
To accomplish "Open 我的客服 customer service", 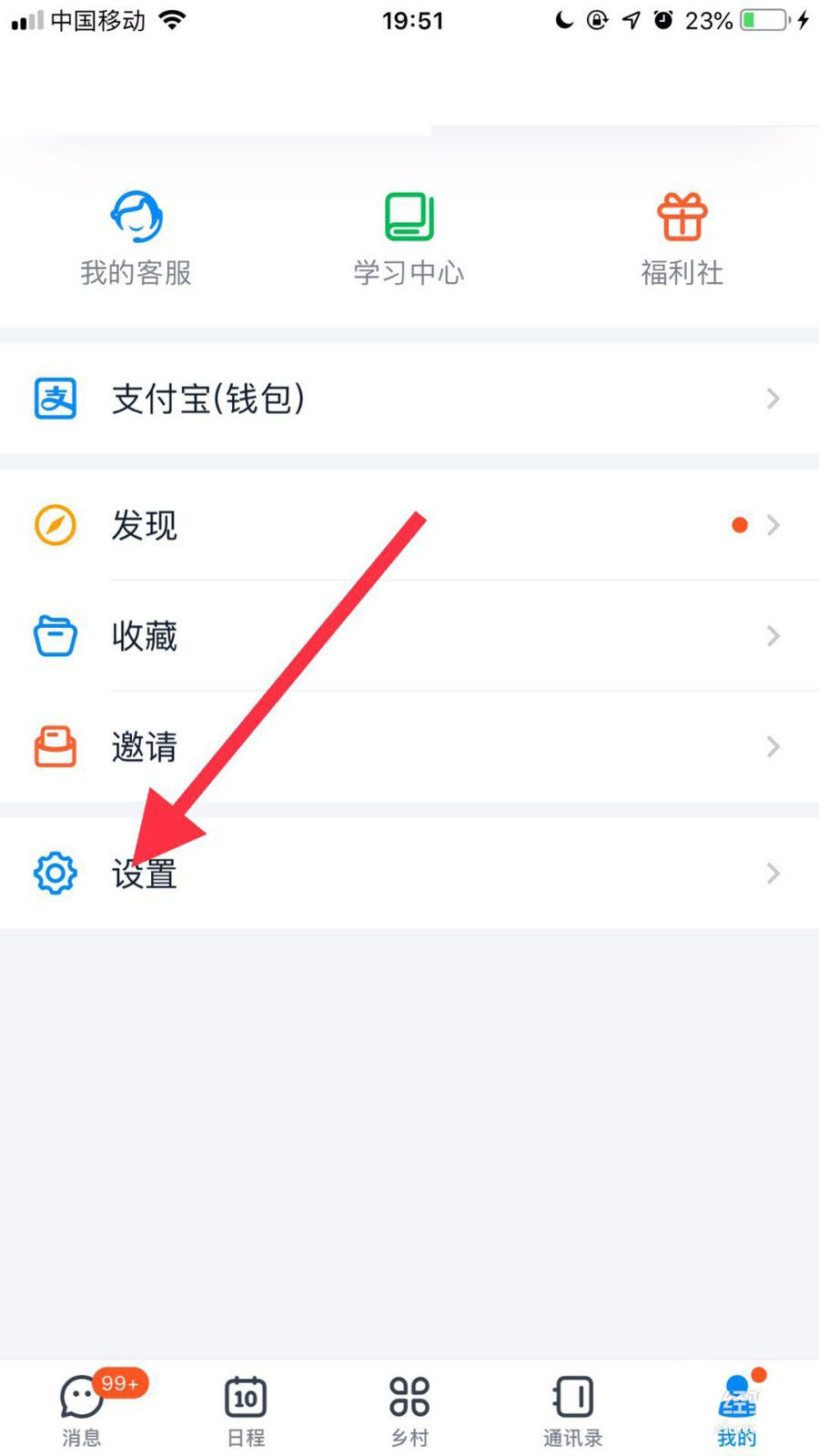I will (136, 237).
